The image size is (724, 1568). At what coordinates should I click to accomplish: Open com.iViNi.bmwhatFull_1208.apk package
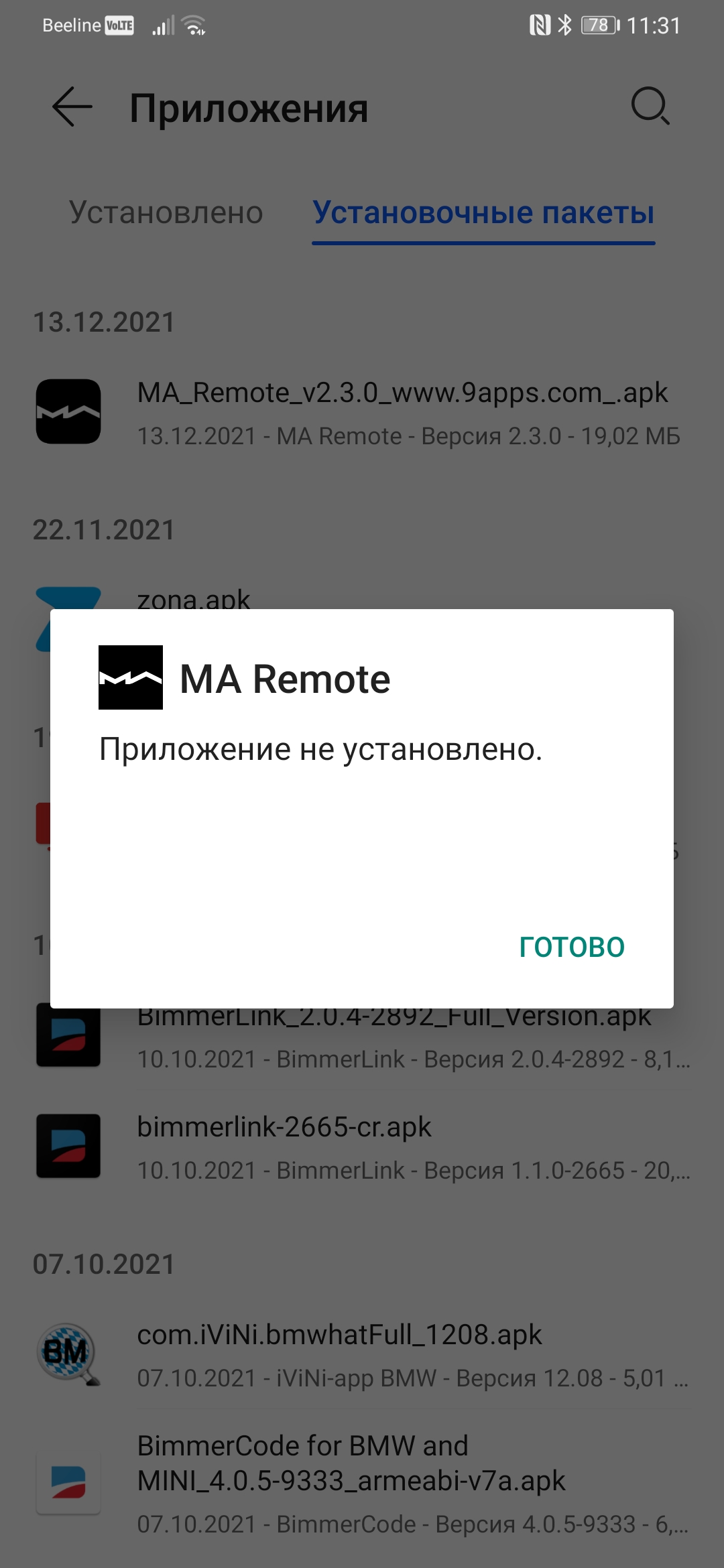point(362,1354)
